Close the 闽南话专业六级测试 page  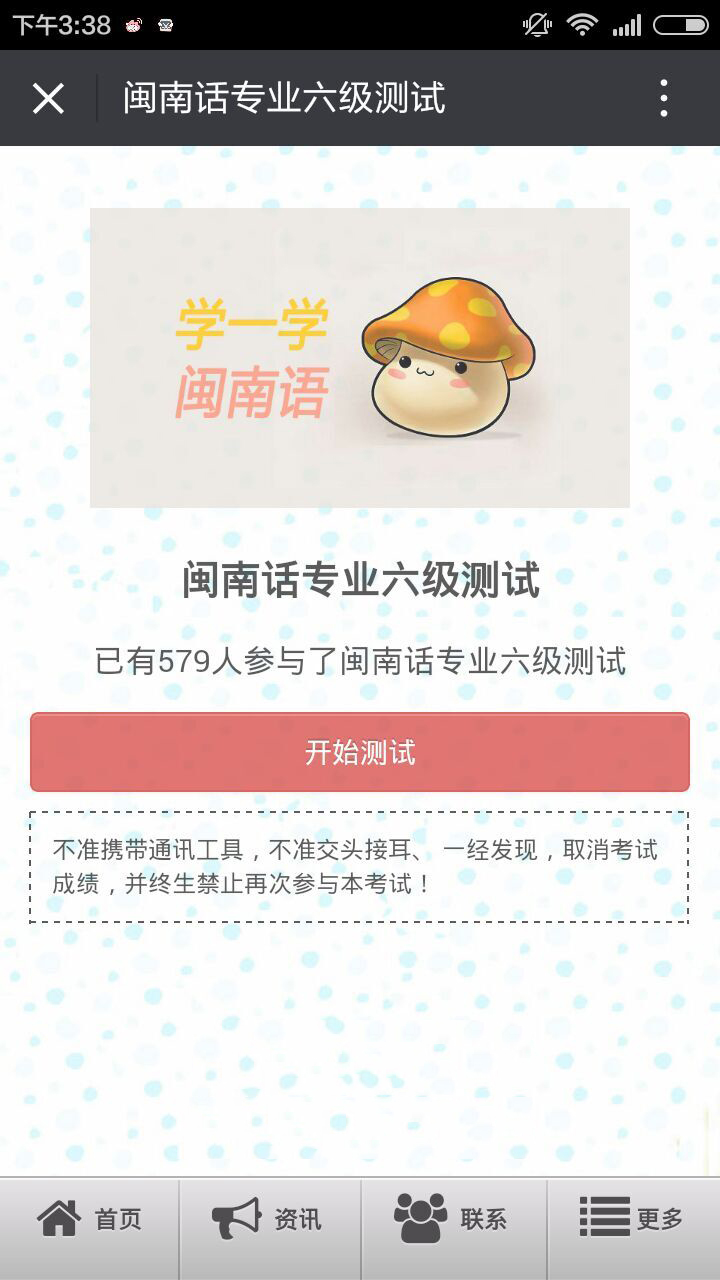(48, 98)
